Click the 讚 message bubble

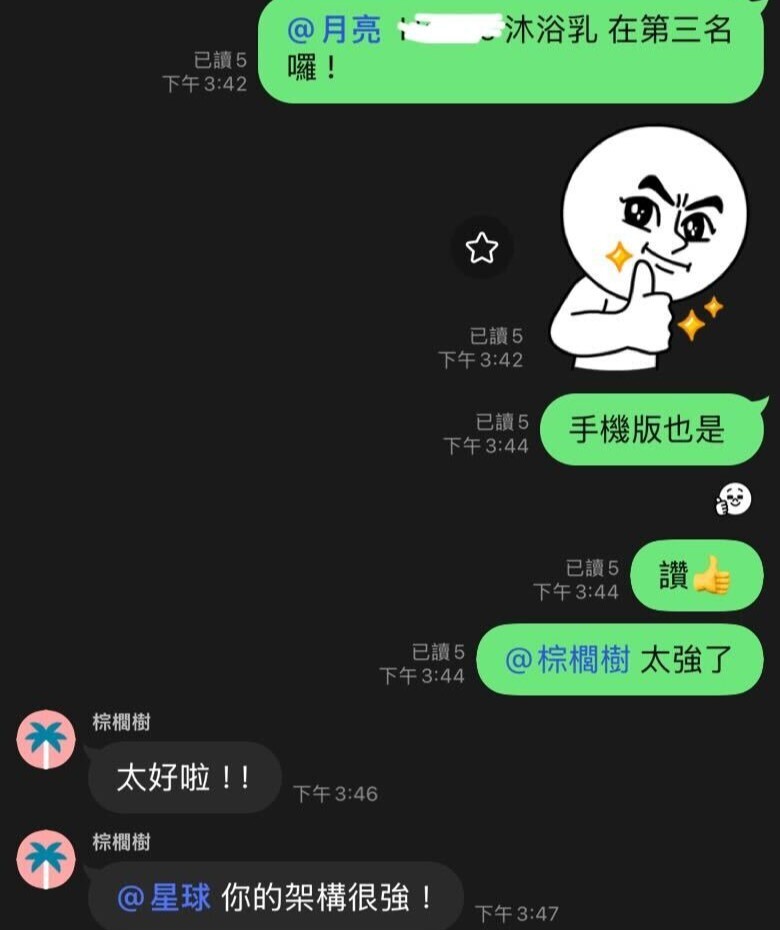click(698, 575)
